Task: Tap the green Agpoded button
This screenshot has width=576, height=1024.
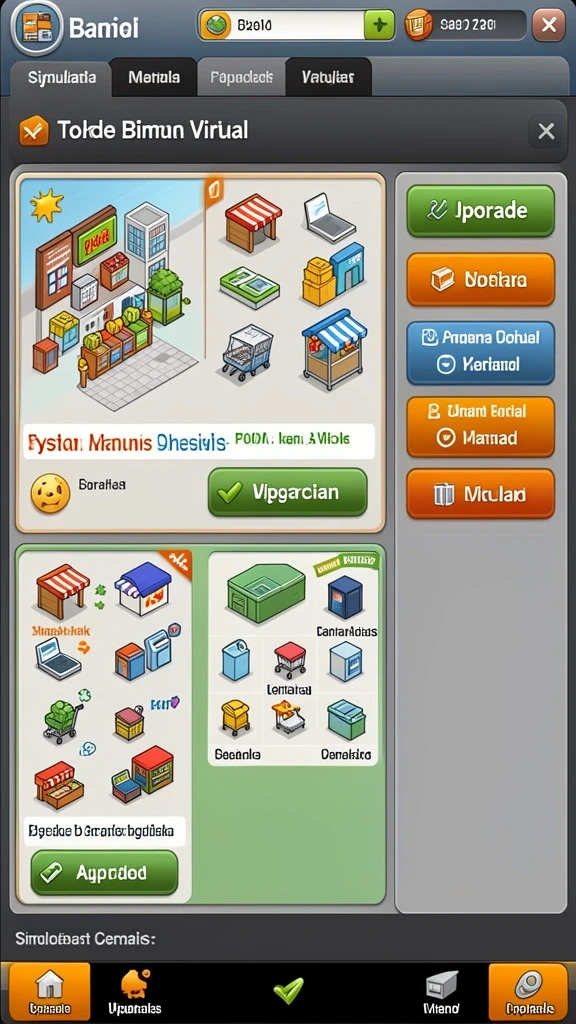Action: click(x=104, y=872)
